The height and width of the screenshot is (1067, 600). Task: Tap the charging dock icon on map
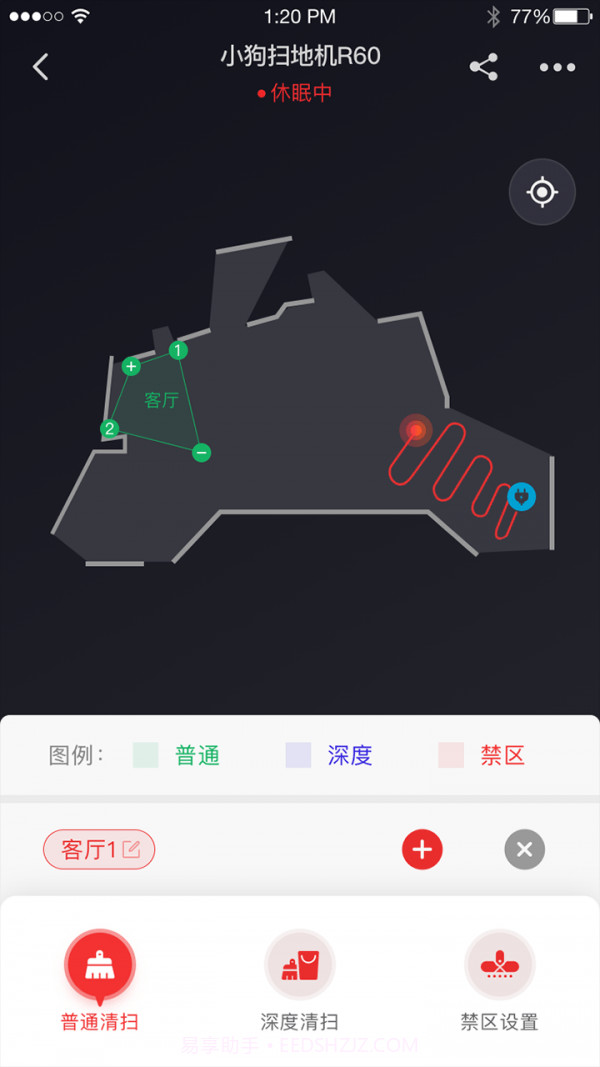pos(521,496)
